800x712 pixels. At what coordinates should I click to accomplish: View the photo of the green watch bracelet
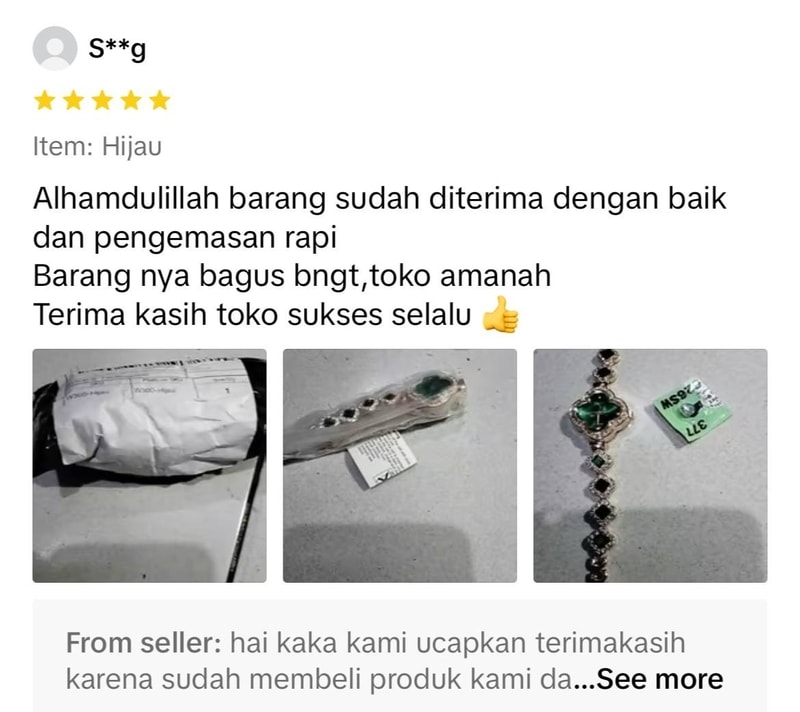point(650,465)
